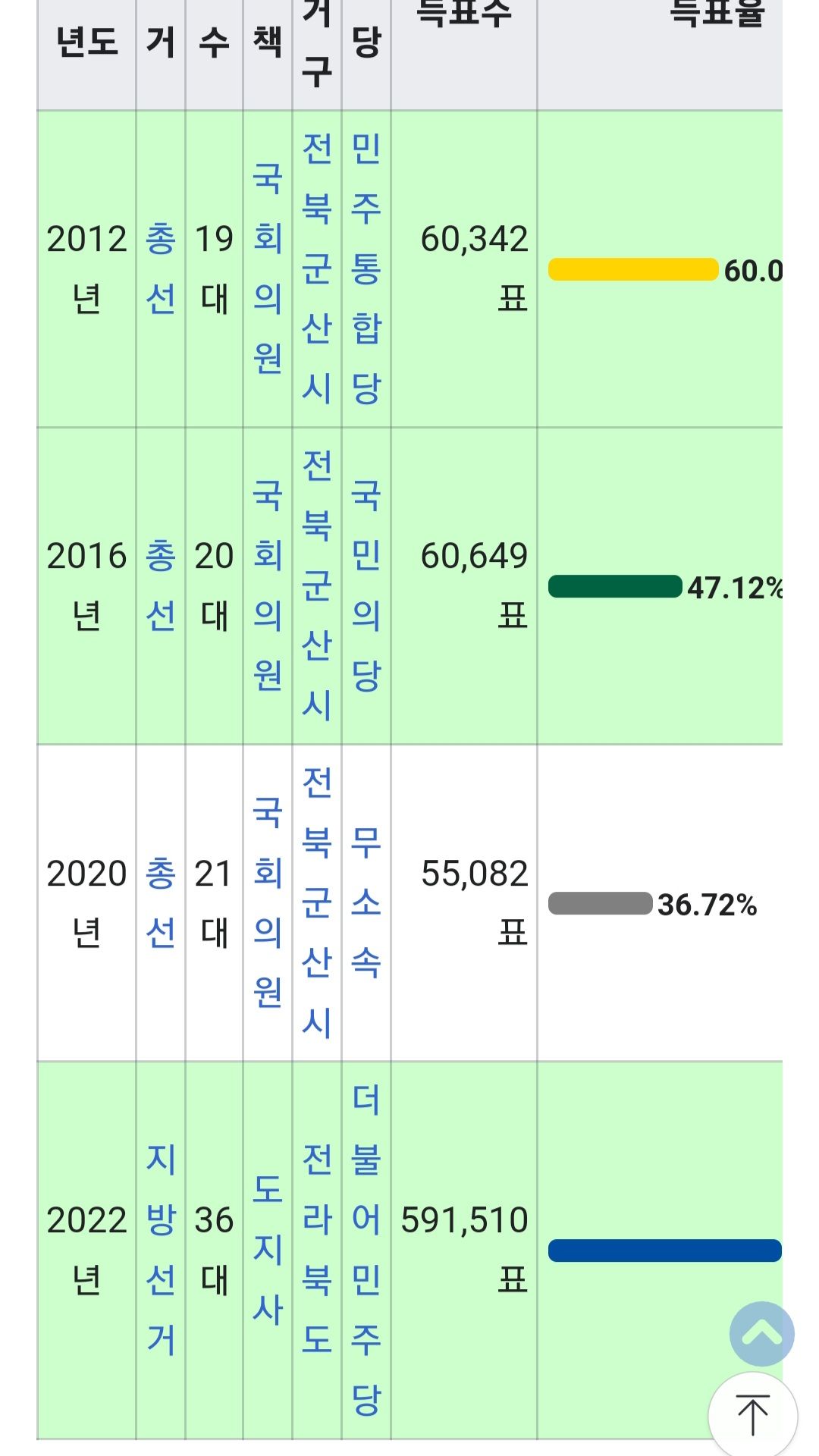Jump to top with the white arrow button
This screenshot has height=1456, width=819.
pos(752,1415)
